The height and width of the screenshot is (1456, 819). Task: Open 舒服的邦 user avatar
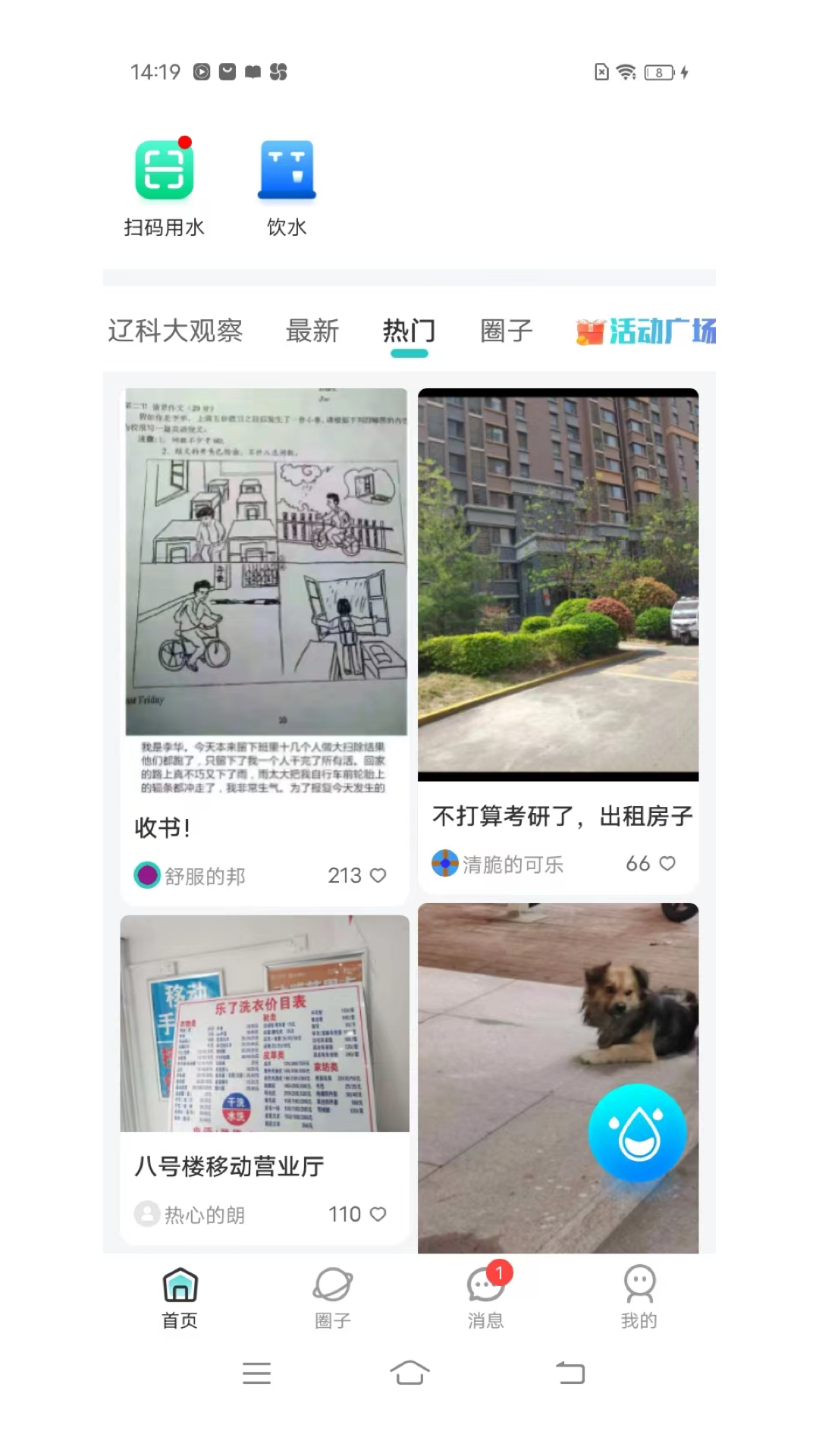click(x=146, y=875)
